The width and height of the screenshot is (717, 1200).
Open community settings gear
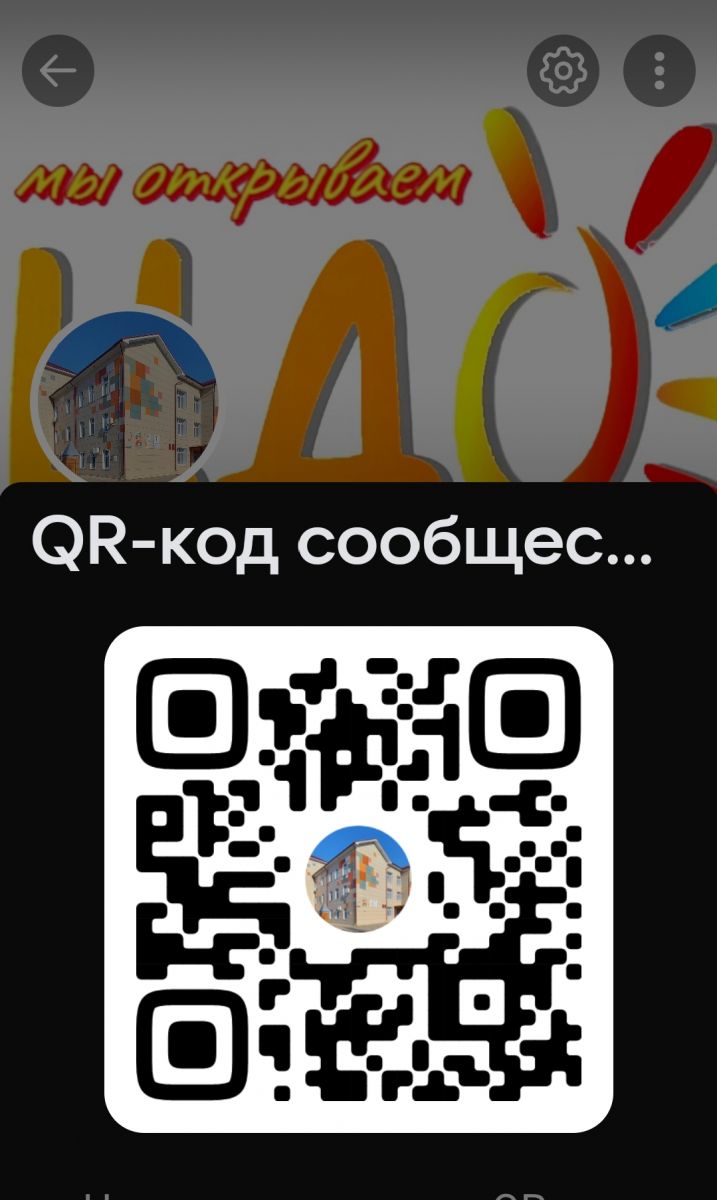[563, 71]
